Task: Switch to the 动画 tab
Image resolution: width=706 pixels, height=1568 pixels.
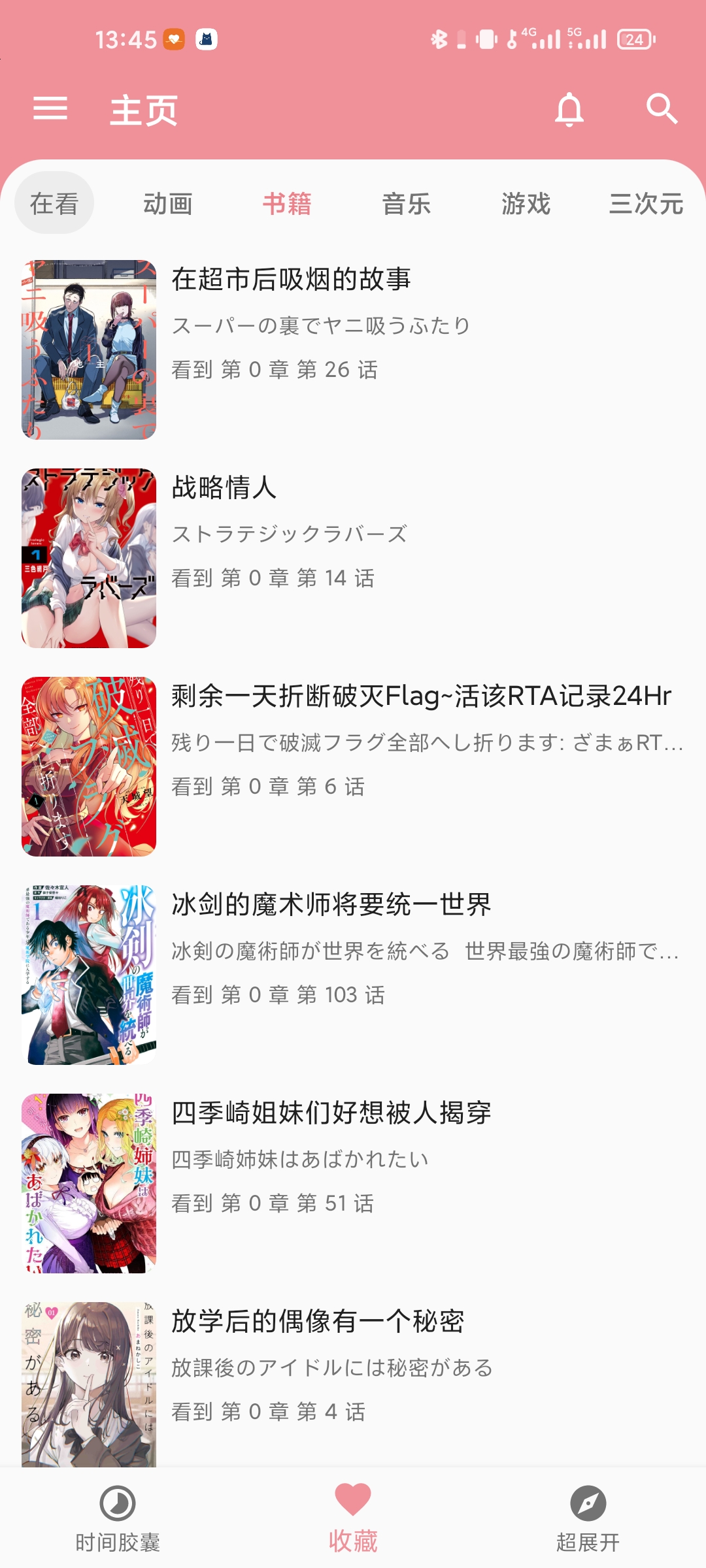Action: pyautogui.click(x=167, y=203)
